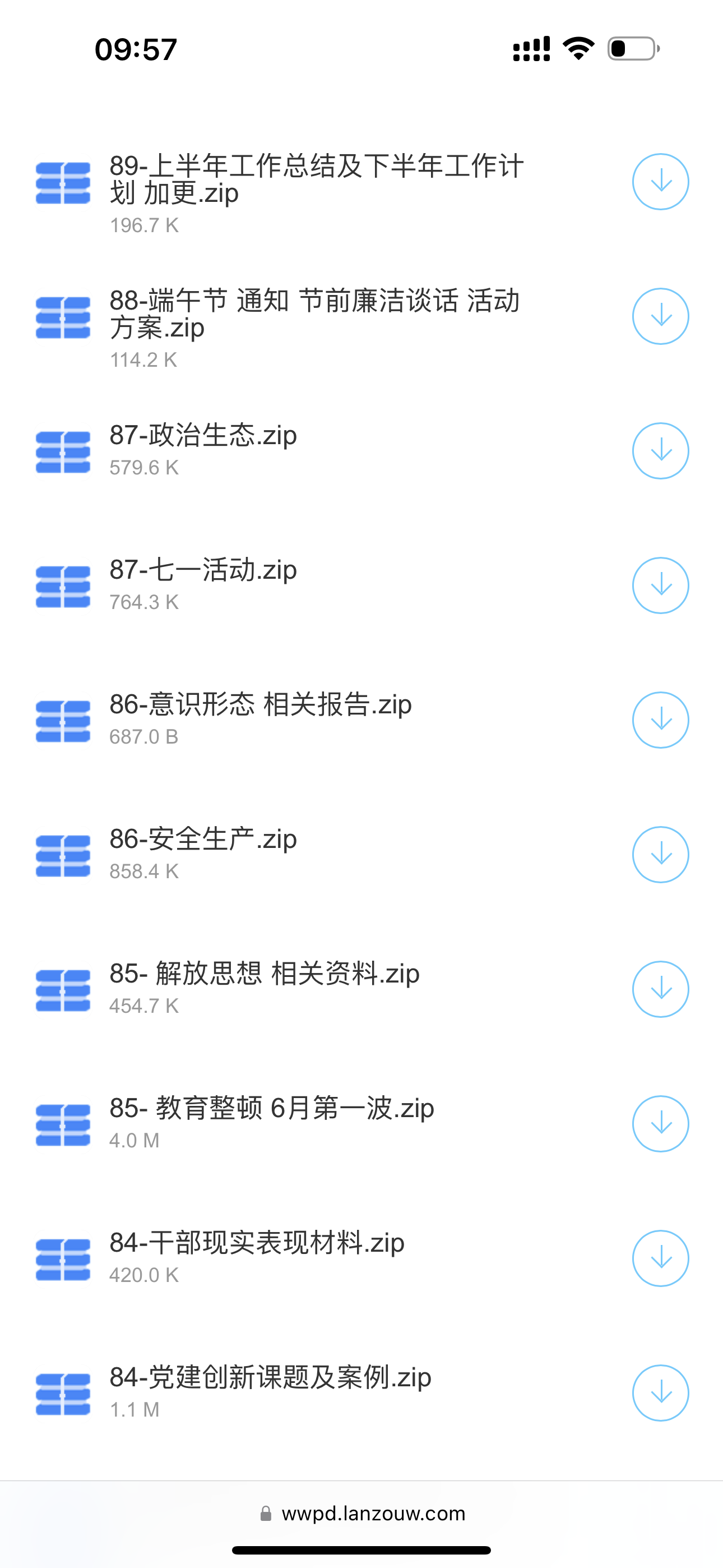
Task: Open the 86-安全生产.zip entry
Action: tap(361, 855)
